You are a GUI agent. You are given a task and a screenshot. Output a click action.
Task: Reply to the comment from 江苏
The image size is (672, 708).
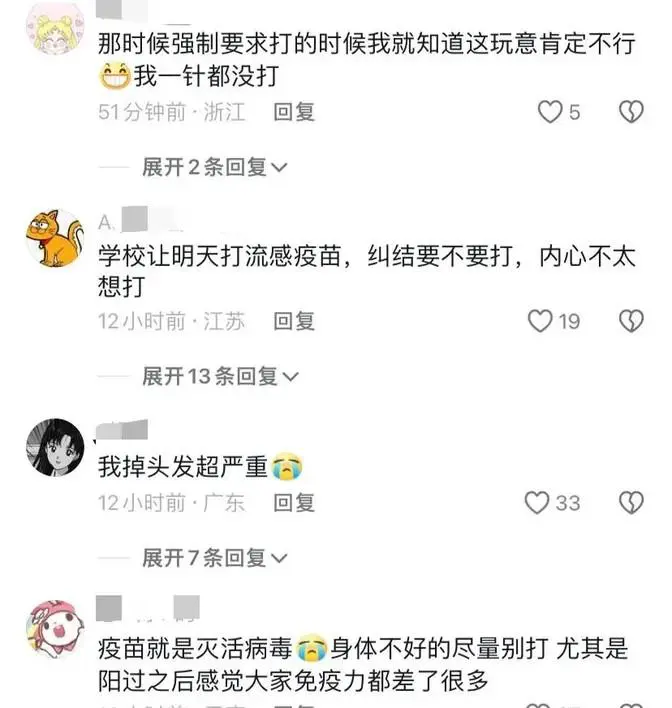pos(294,321)
